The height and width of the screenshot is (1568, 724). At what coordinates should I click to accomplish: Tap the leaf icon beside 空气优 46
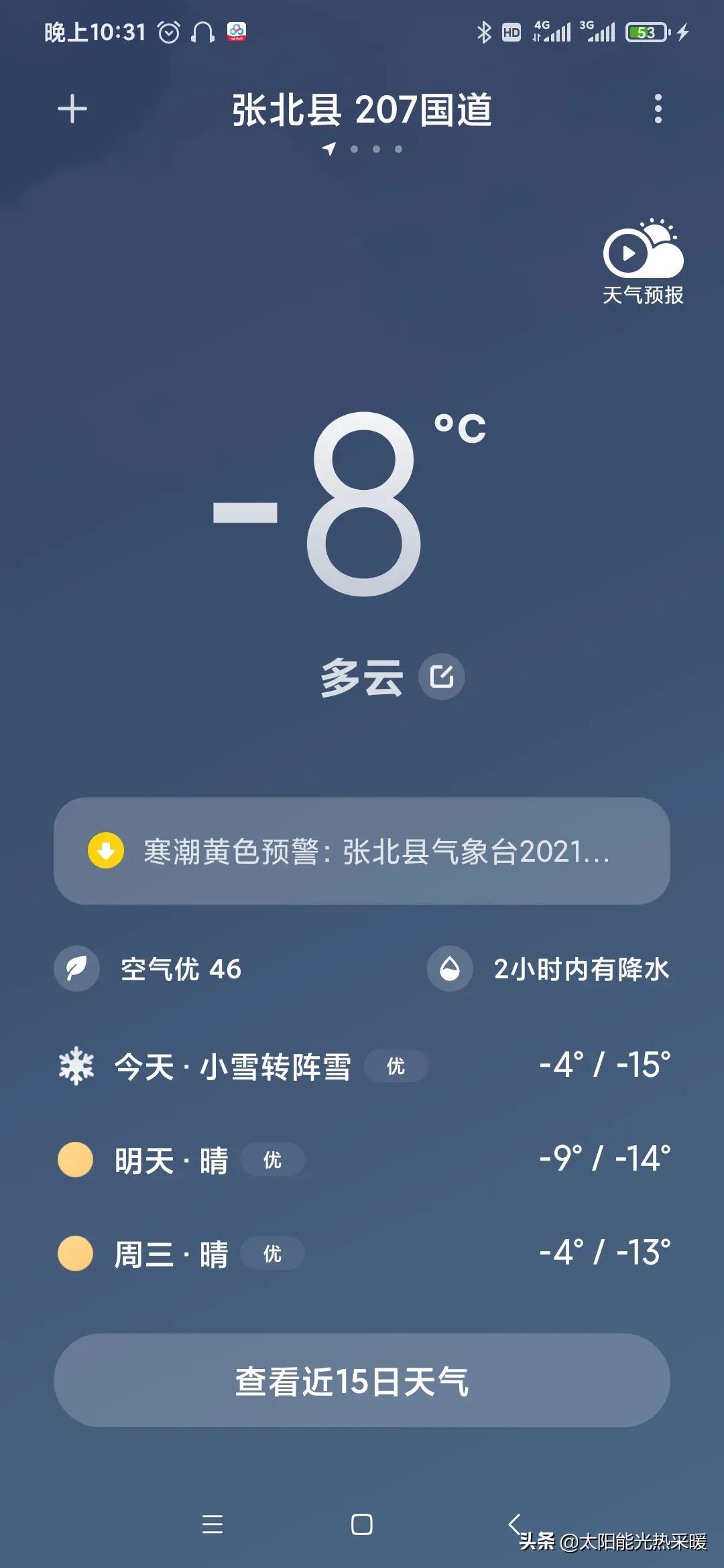pos(76,968)
